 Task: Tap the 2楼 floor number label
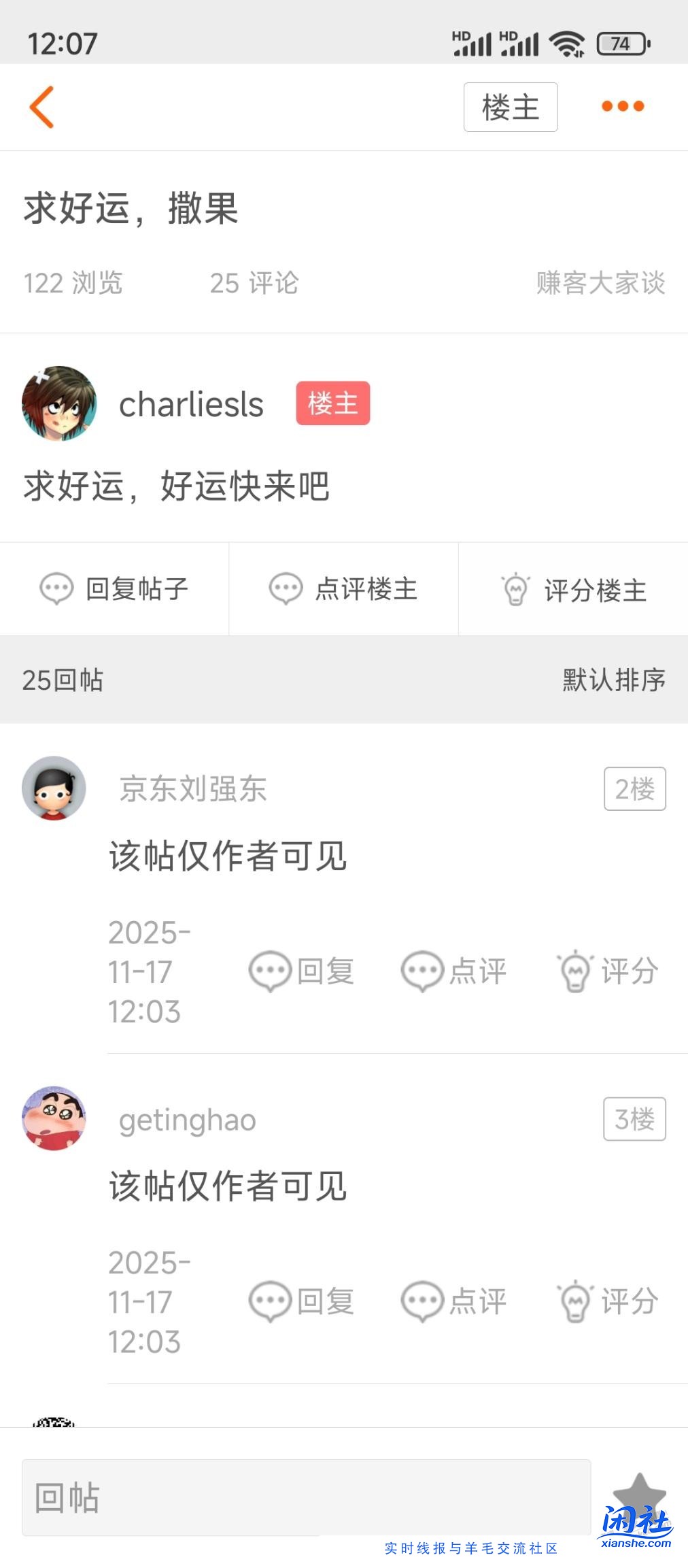(634, 789)
